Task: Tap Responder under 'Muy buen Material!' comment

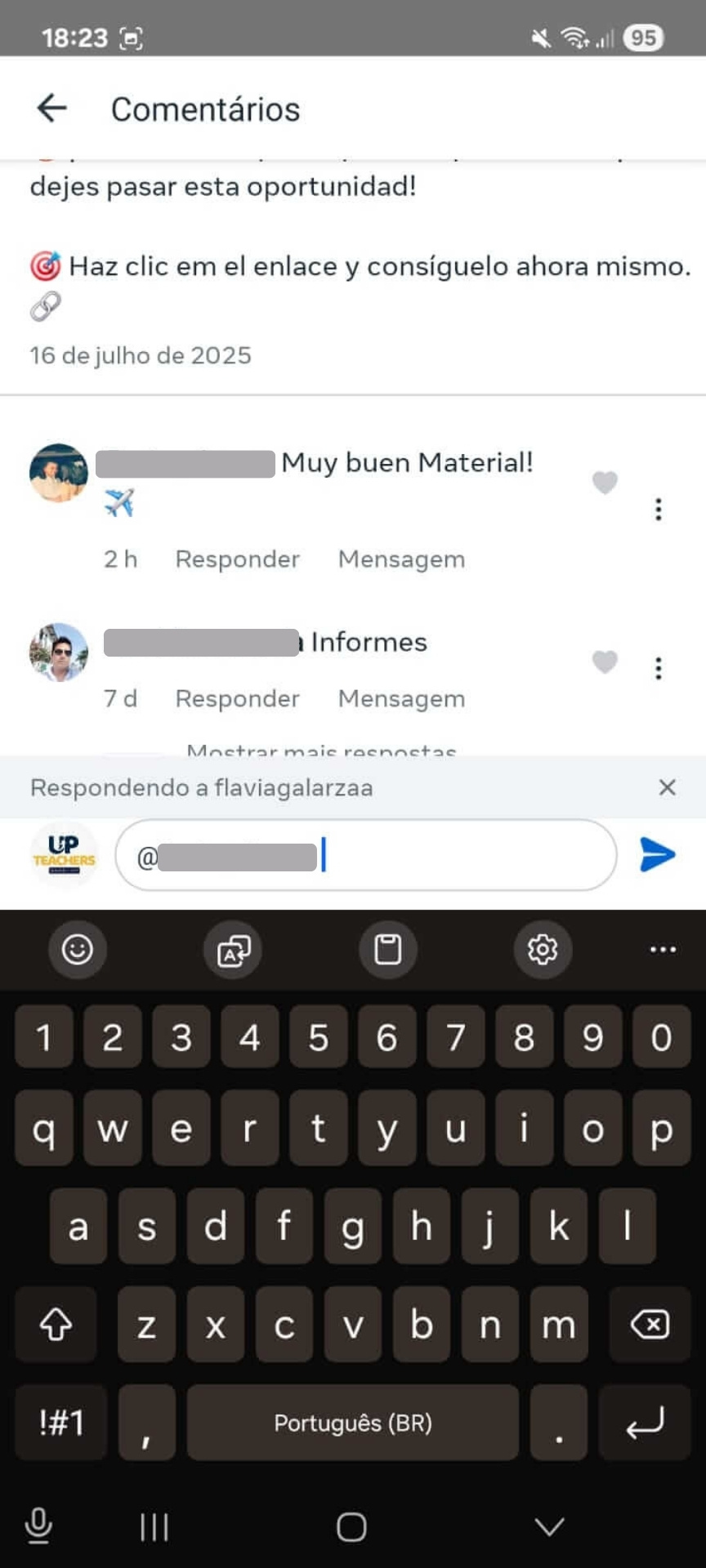Action: click(x=237, y=559)
